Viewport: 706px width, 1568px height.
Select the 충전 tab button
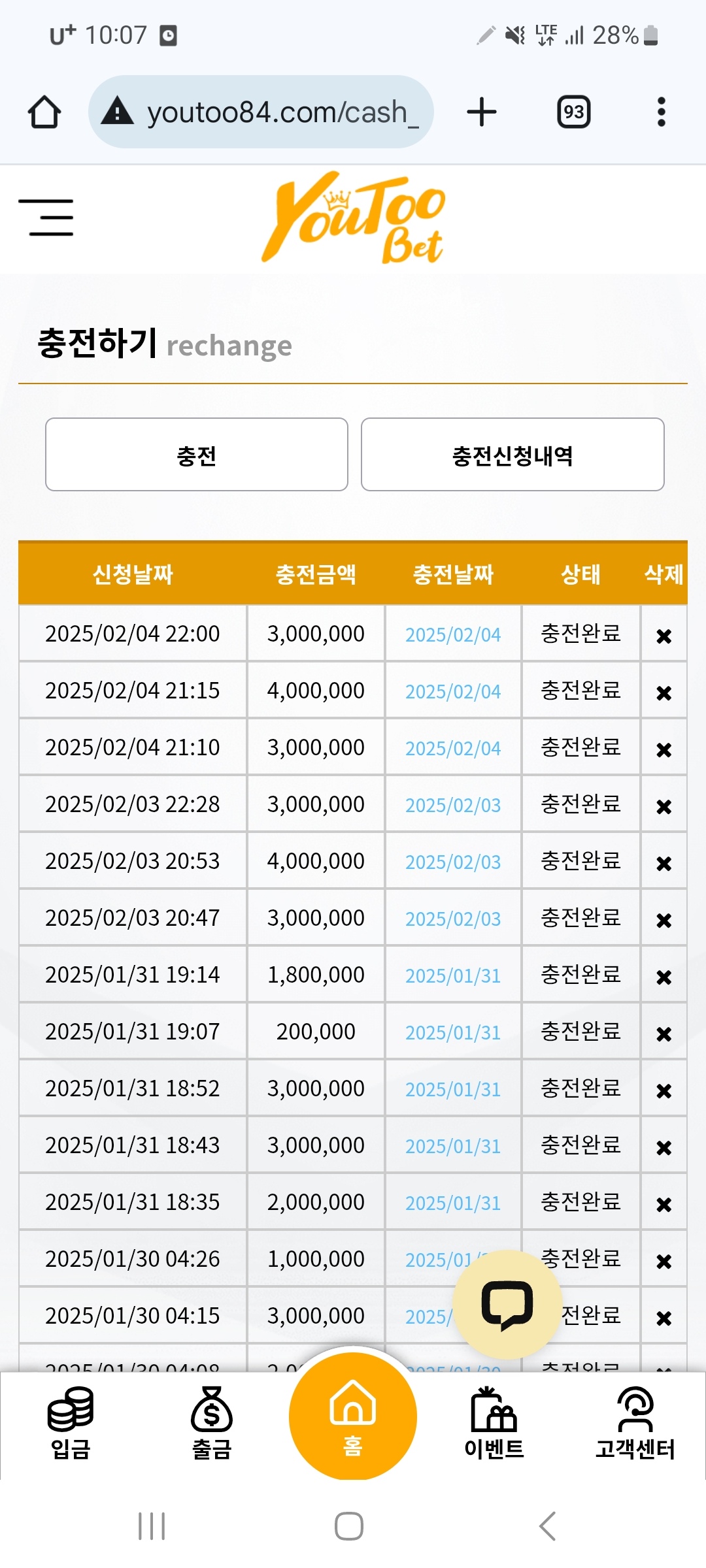click(x=197, y=455)
